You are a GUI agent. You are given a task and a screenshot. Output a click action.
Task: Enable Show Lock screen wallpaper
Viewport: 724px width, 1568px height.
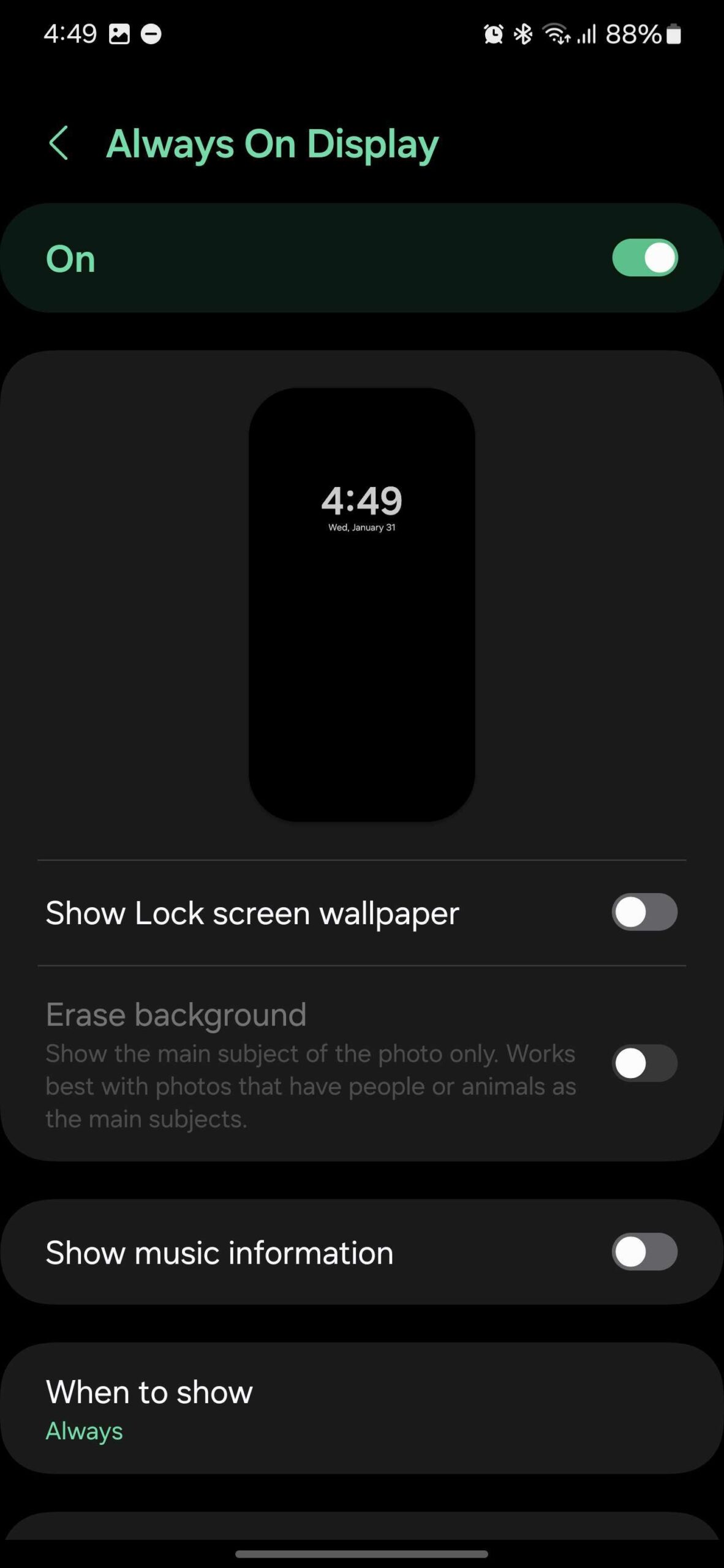point(644,912)
